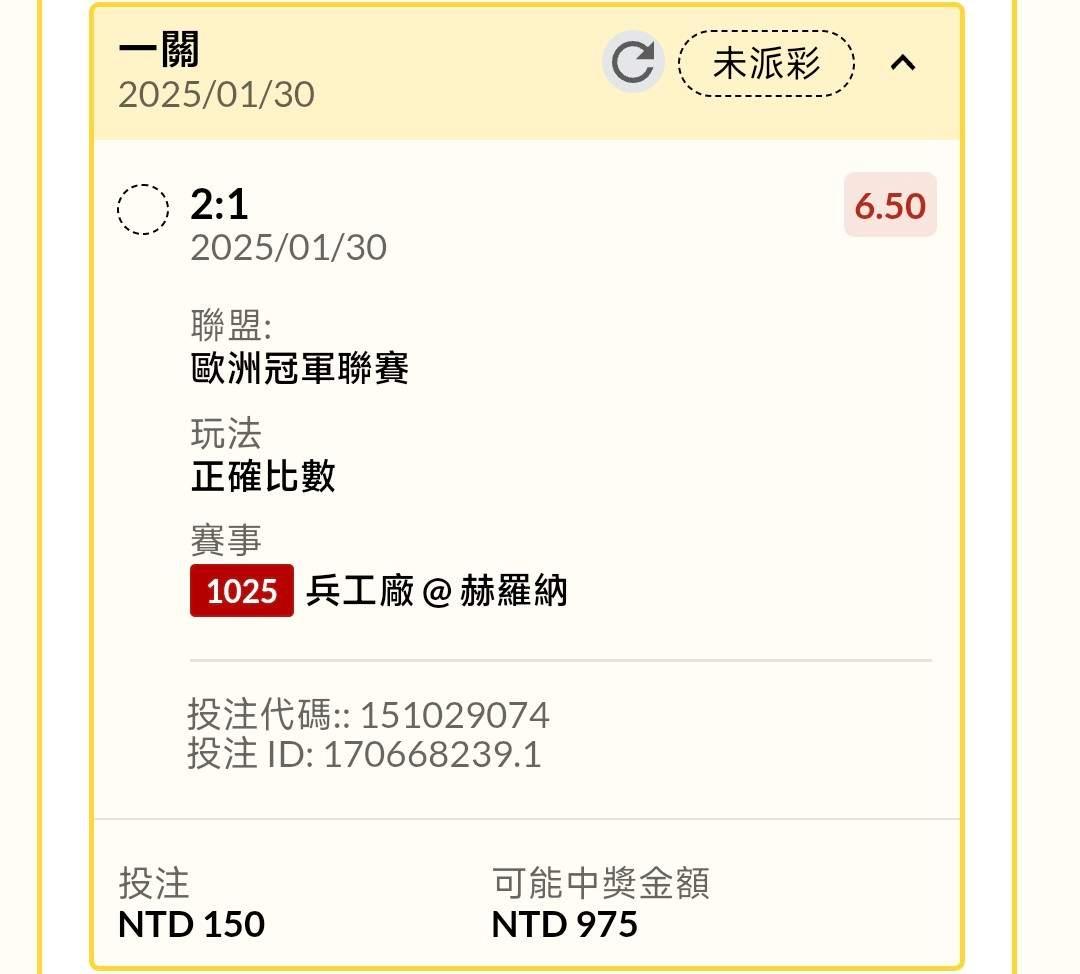Tap the refresh icon beside 未派彩

click(633, 62)
